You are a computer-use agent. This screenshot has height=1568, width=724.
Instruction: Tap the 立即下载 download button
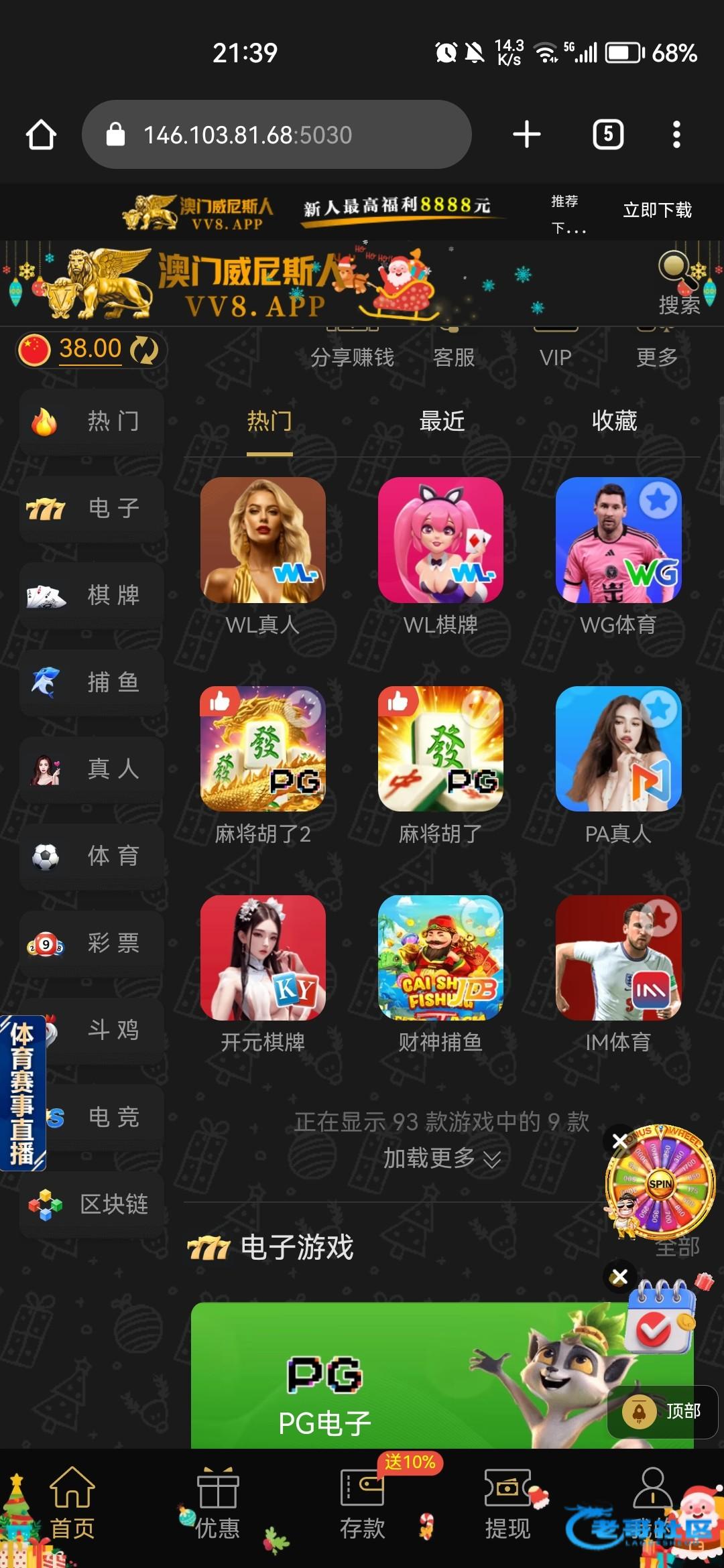click(657, 210)
